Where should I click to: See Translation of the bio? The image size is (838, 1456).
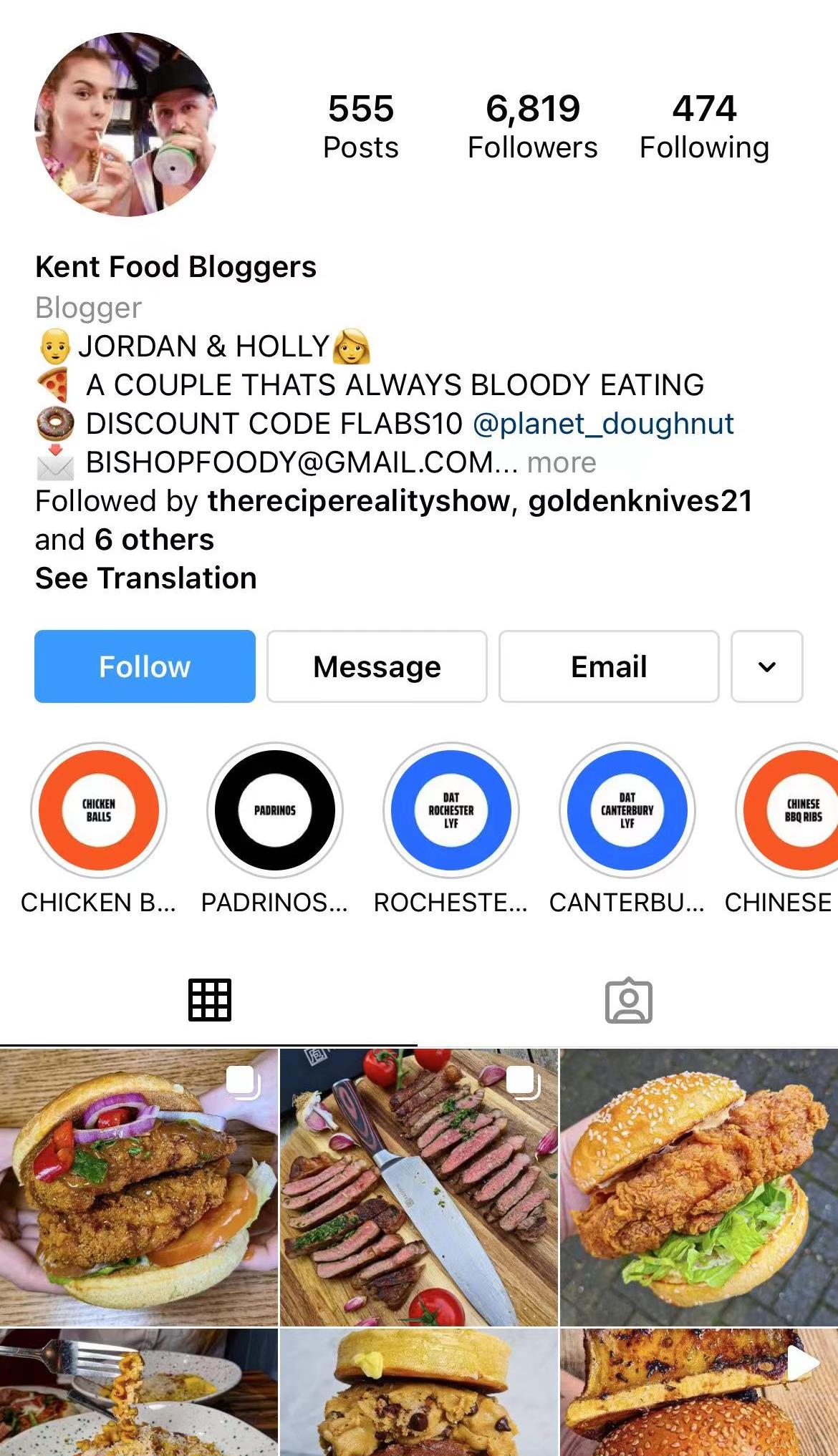(146, 578)
